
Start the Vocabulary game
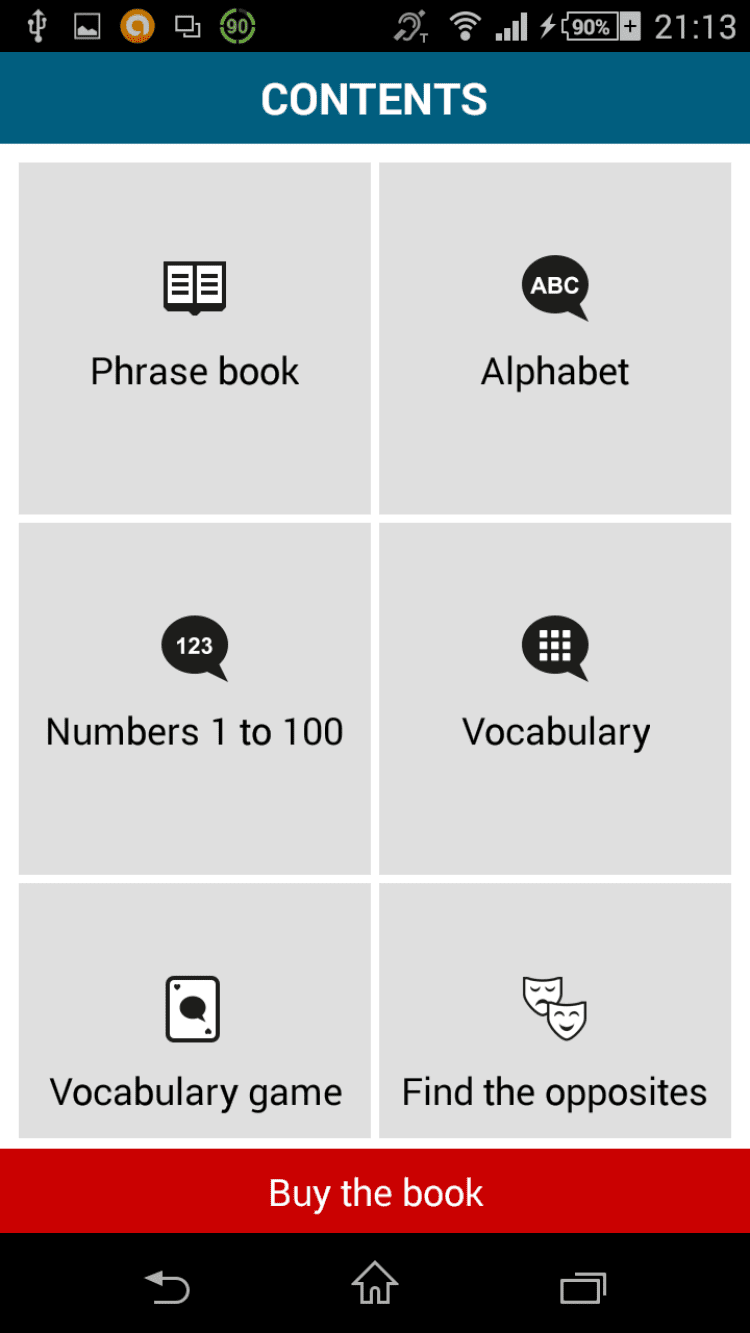194,1010
